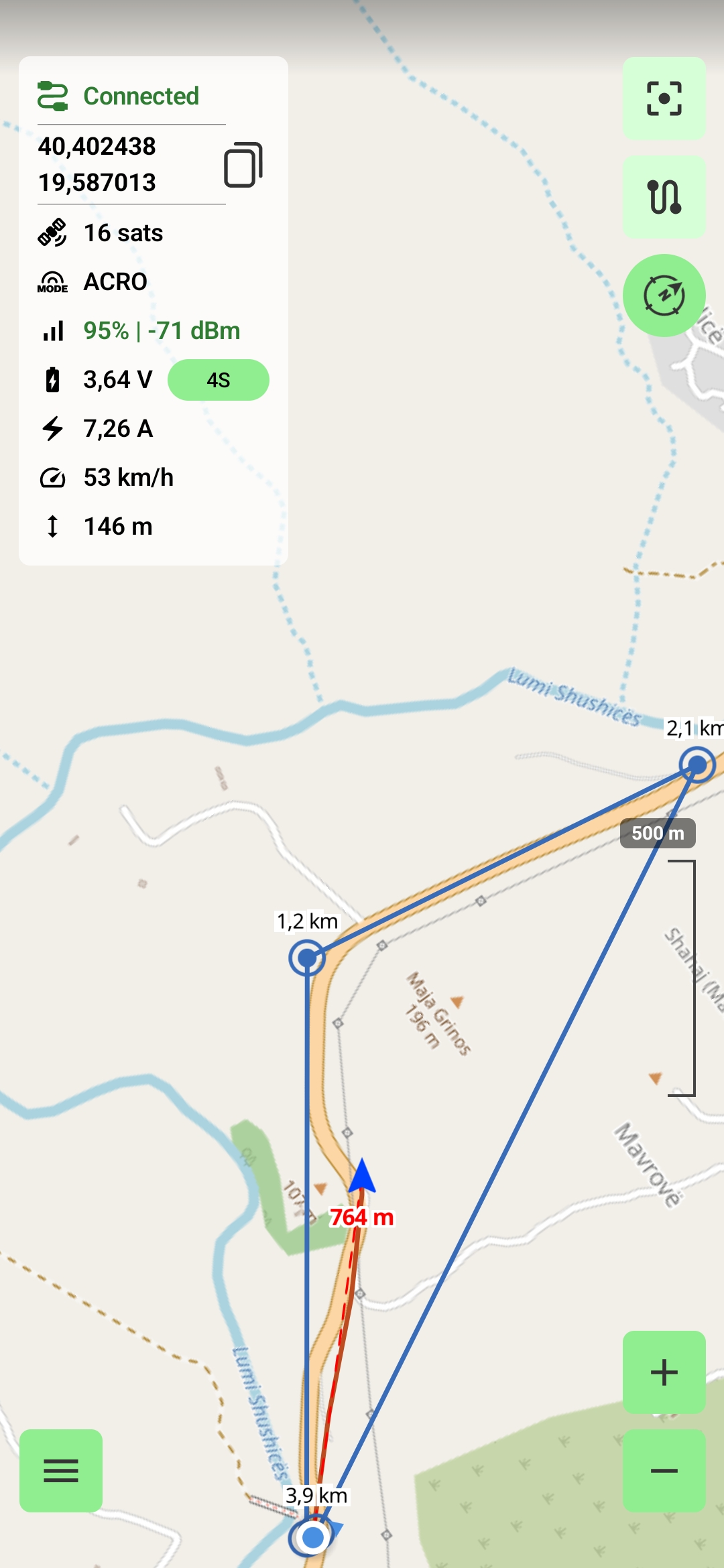
Task: Open the hamburger menu
Action: 61,1471
